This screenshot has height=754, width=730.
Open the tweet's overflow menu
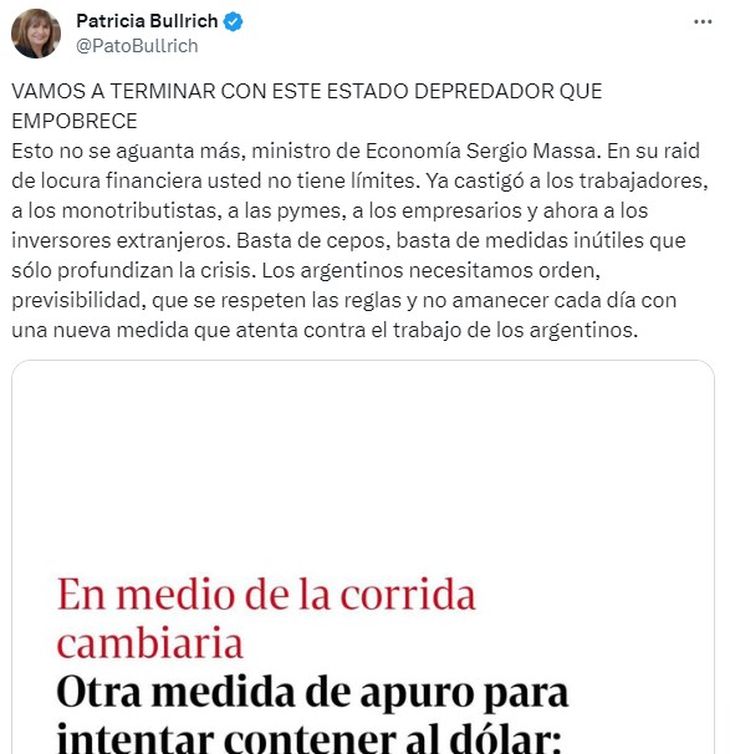pos(703,22)
